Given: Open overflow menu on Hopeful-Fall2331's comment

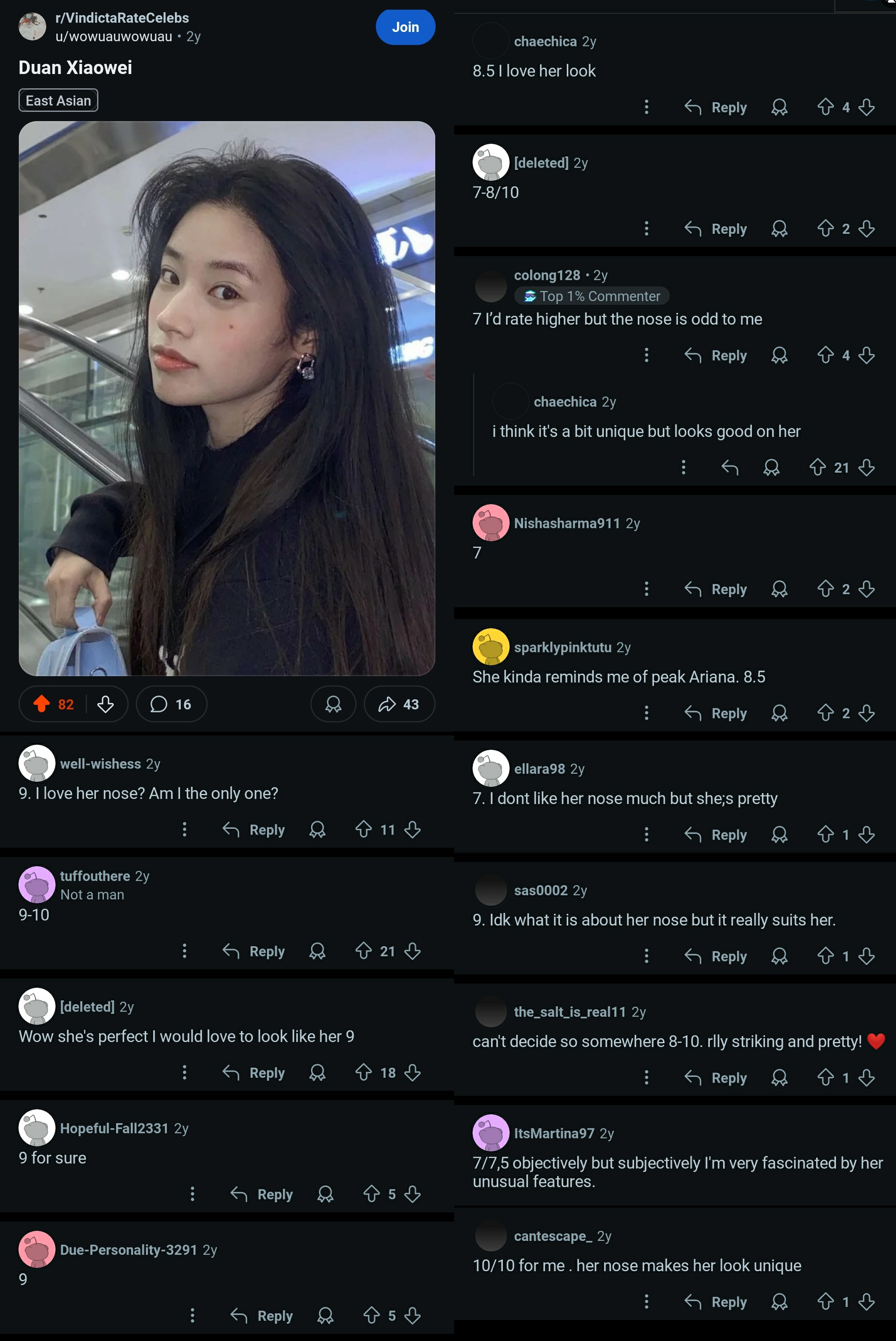Looking at the screenshot, I should tap(193, 1193).
